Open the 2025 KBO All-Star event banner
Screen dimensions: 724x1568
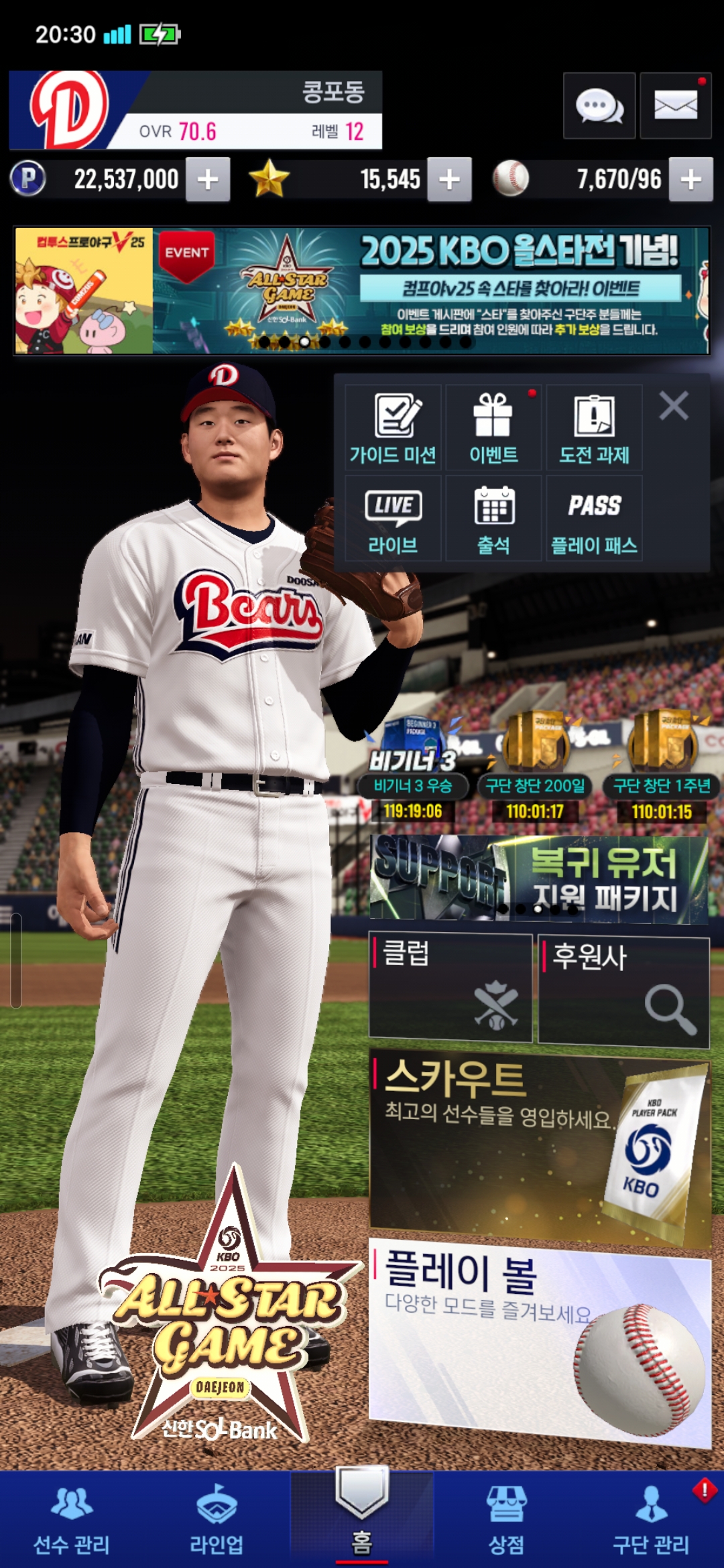429,290
